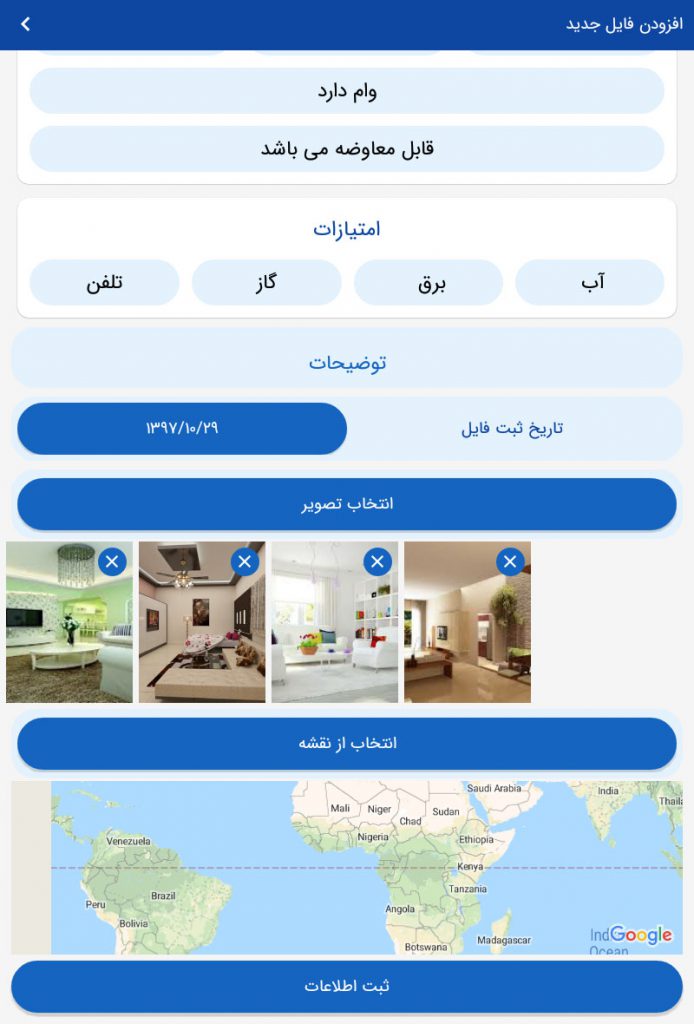The width and height of the screenshot is (694, 1024).
Task: Remove the photo with the ceiling fan
Action: click(x=245, y=562)
